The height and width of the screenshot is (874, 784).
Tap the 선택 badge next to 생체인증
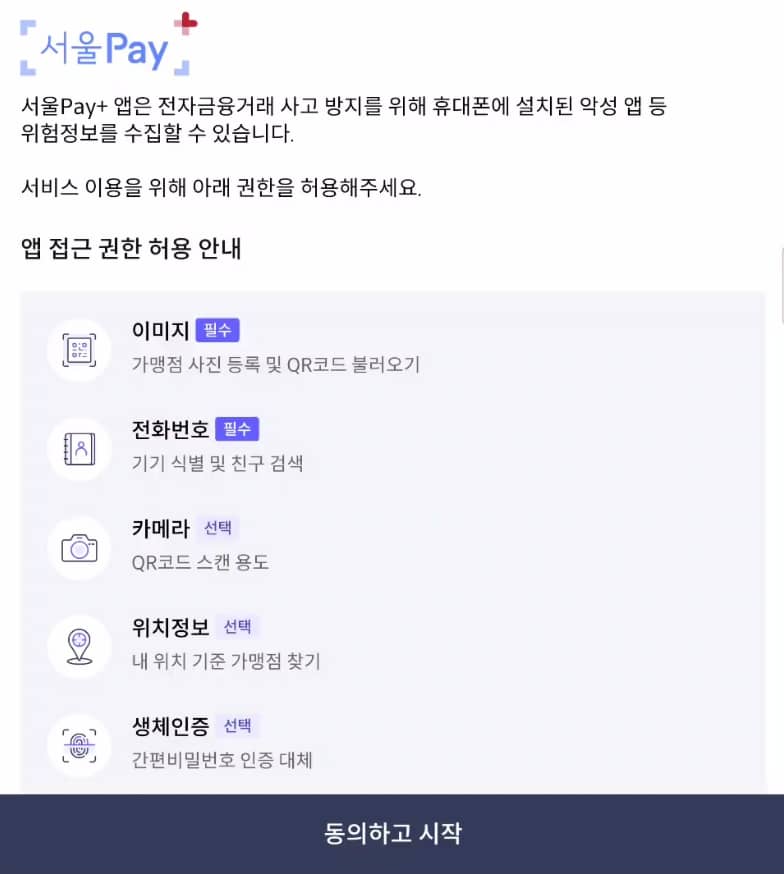point(239,726)
